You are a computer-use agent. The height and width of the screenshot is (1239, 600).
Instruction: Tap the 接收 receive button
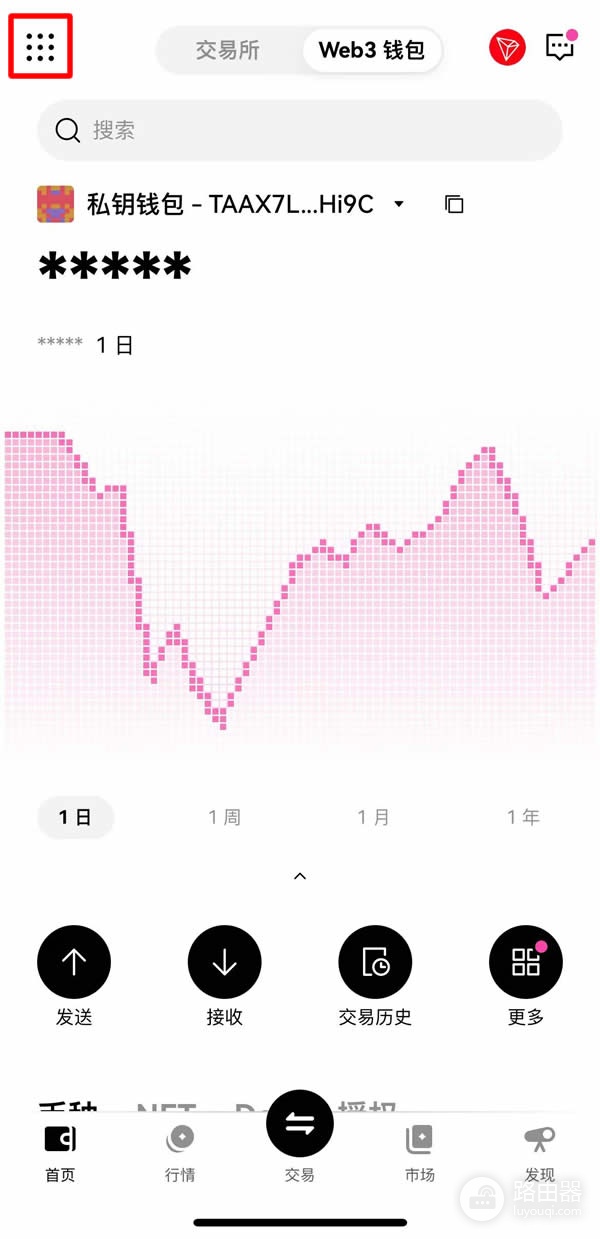coord(225,962)
